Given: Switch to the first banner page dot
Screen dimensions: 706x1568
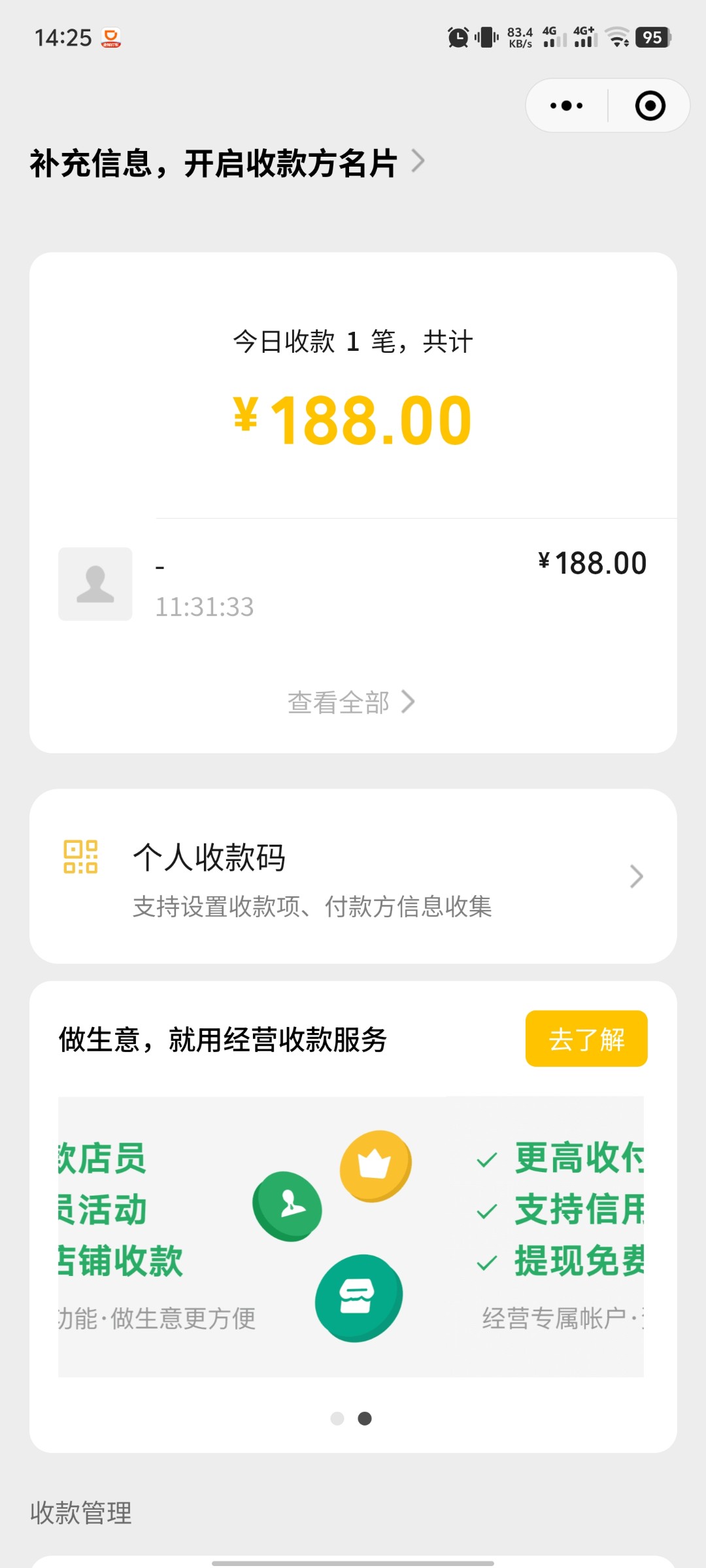Looking at the screenshot, I should (337, 1418).
